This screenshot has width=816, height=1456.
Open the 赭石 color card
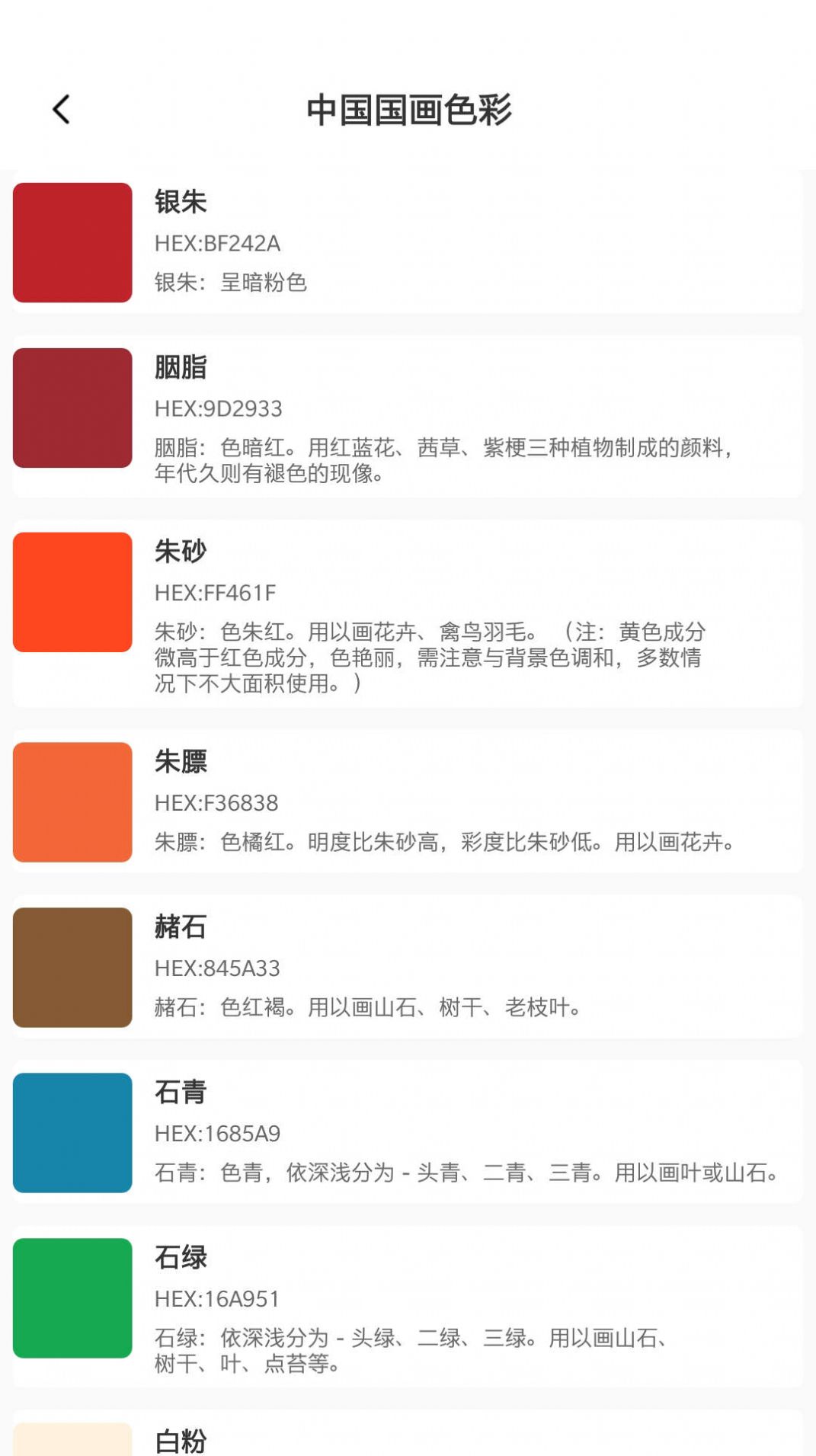coord(408,967)
